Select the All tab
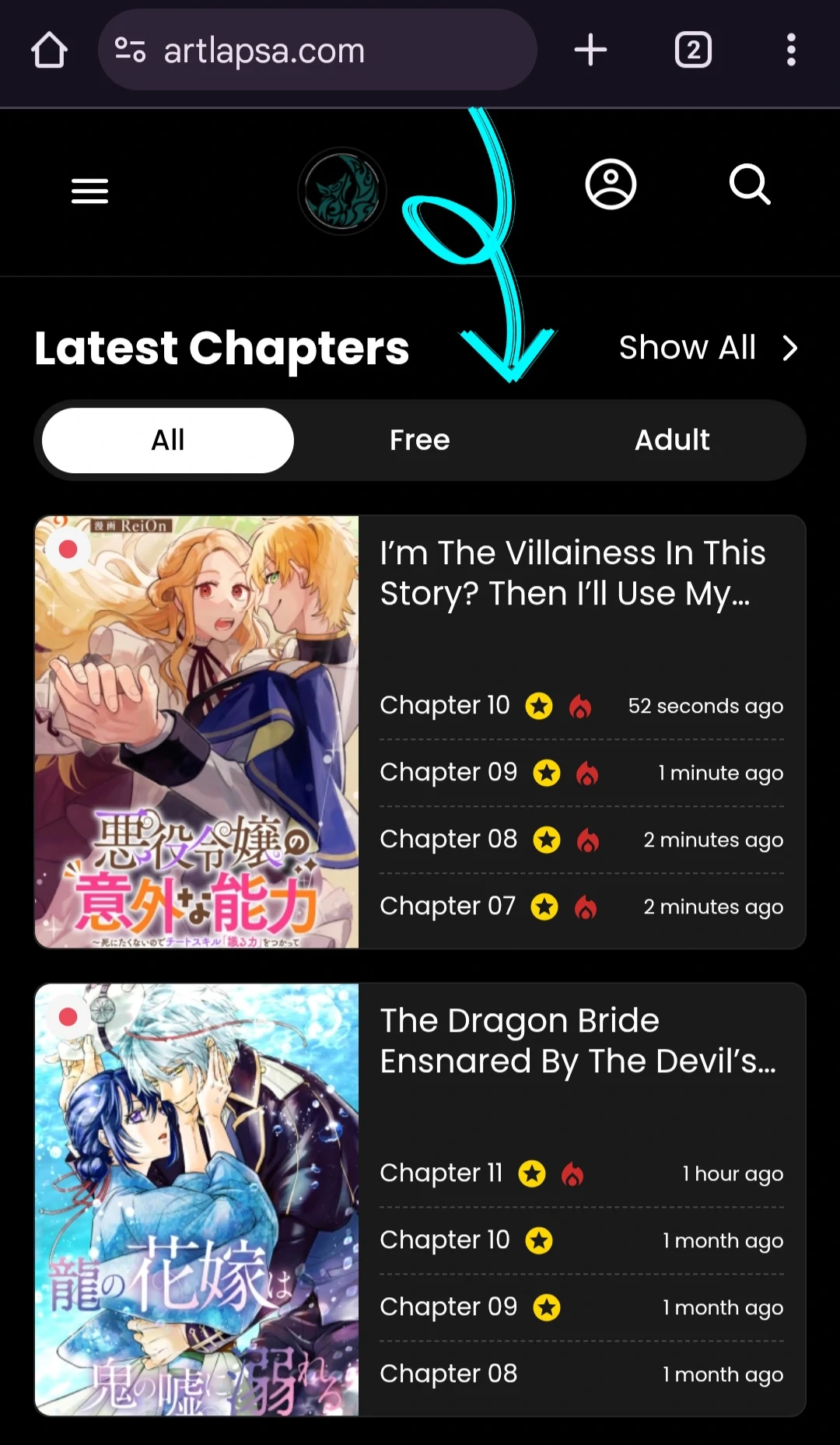 [x=168, y=440]
